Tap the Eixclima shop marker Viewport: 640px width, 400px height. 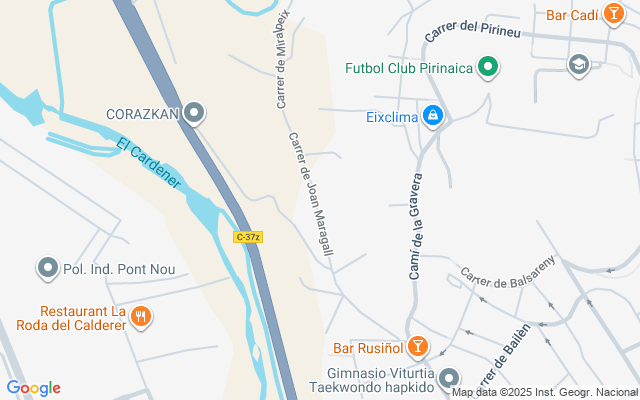pos(432,116)
